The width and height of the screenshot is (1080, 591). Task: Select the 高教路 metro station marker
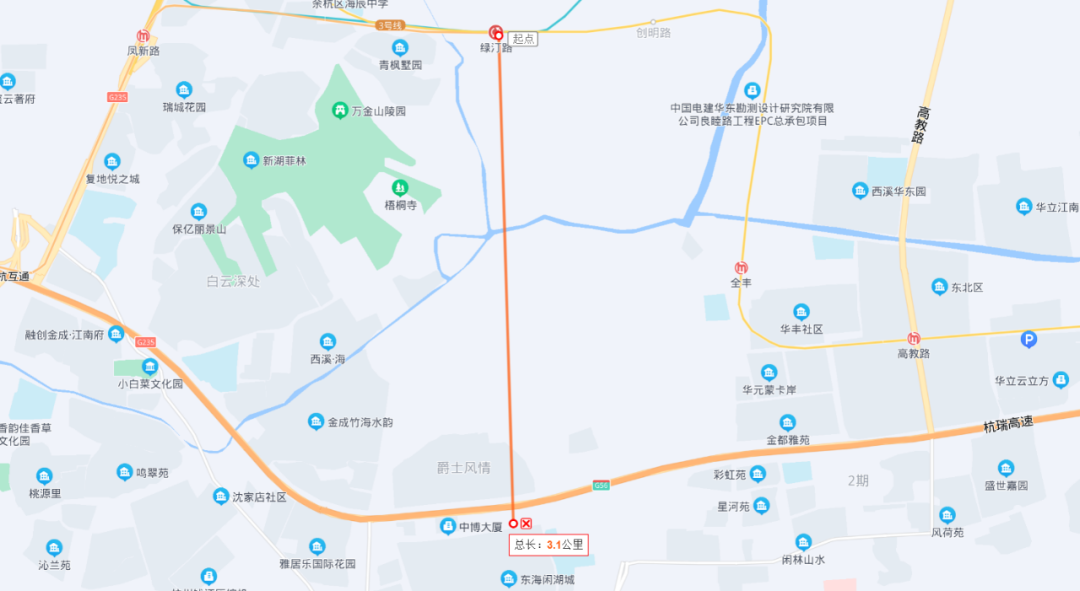(x=913, y=338)
